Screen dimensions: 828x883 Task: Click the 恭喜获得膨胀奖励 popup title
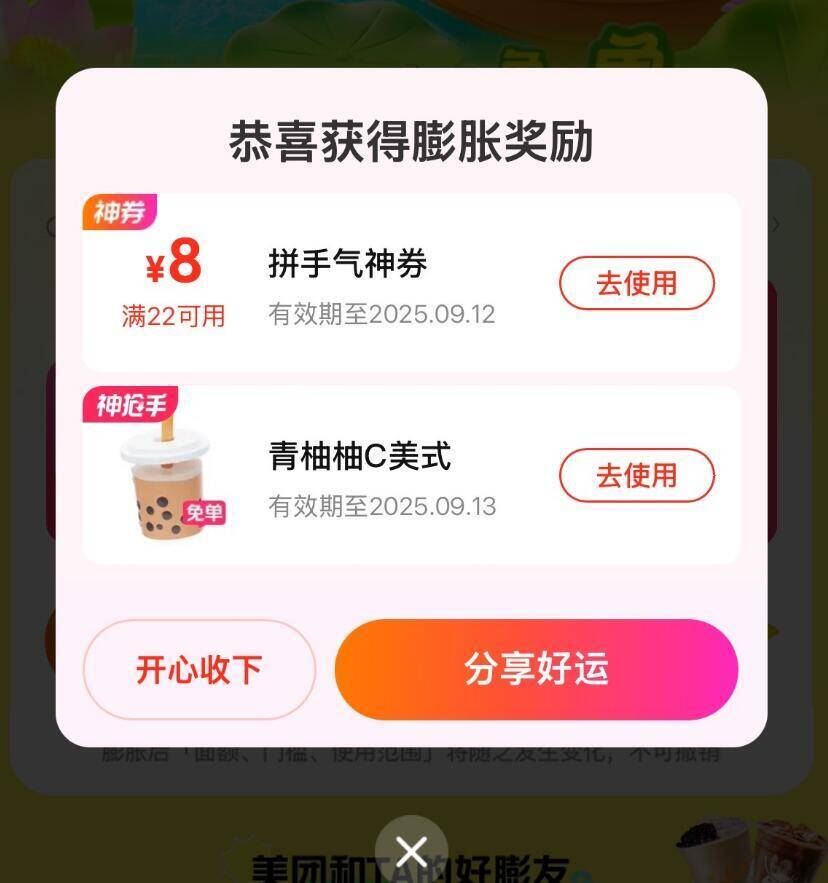[x=413, y=142]
